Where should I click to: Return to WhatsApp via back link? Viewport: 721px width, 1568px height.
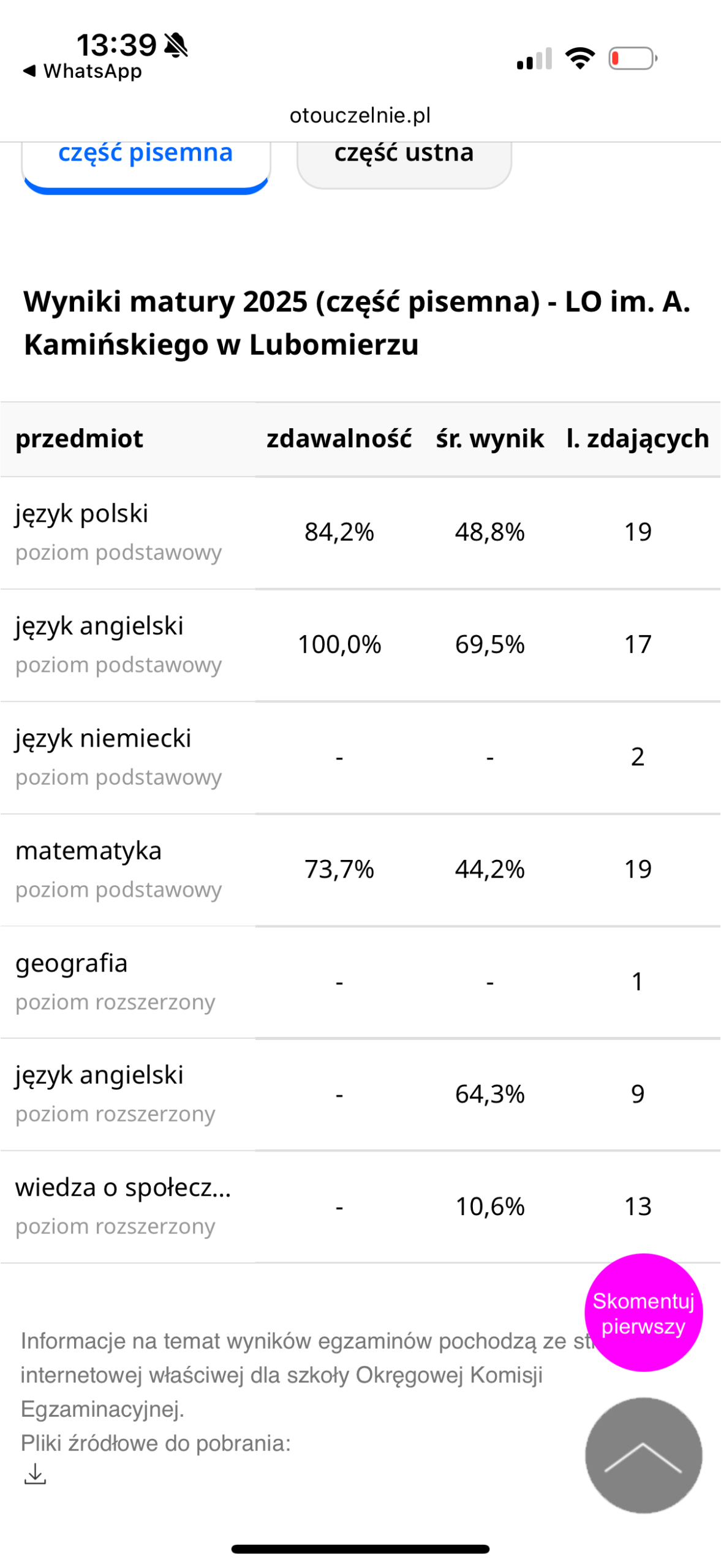pyautogui.click(x=83, y=71)
